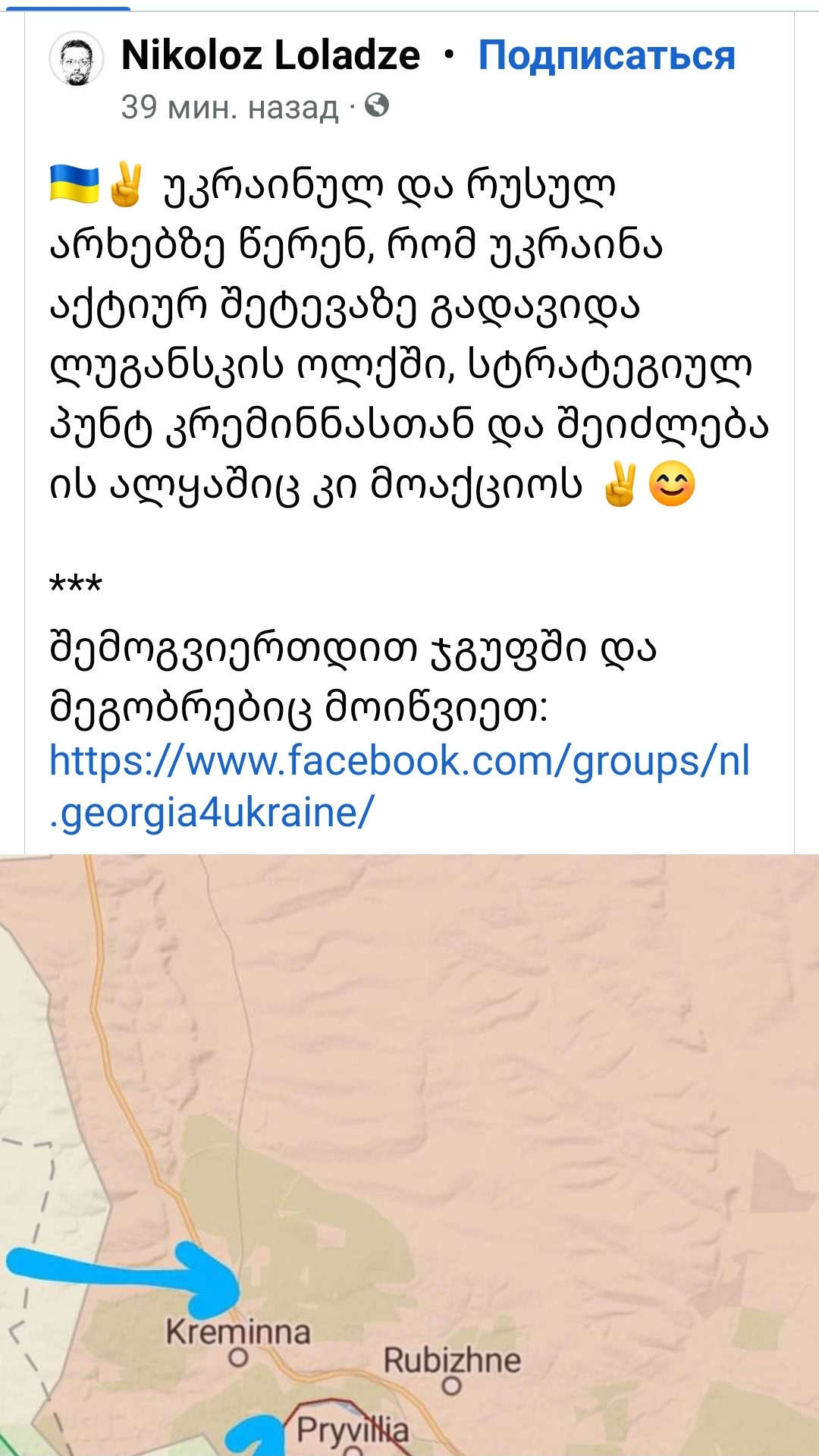Open the Kreminna map image

click(x=409, y=1155)
